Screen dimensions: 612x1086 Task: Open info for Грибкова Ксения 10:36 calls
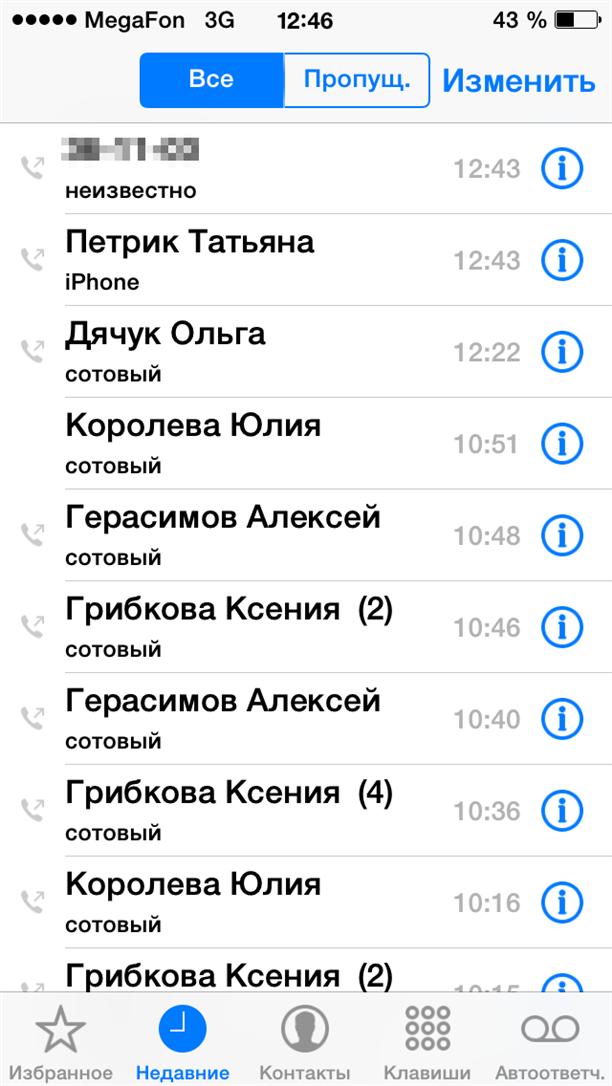point(562,812)
